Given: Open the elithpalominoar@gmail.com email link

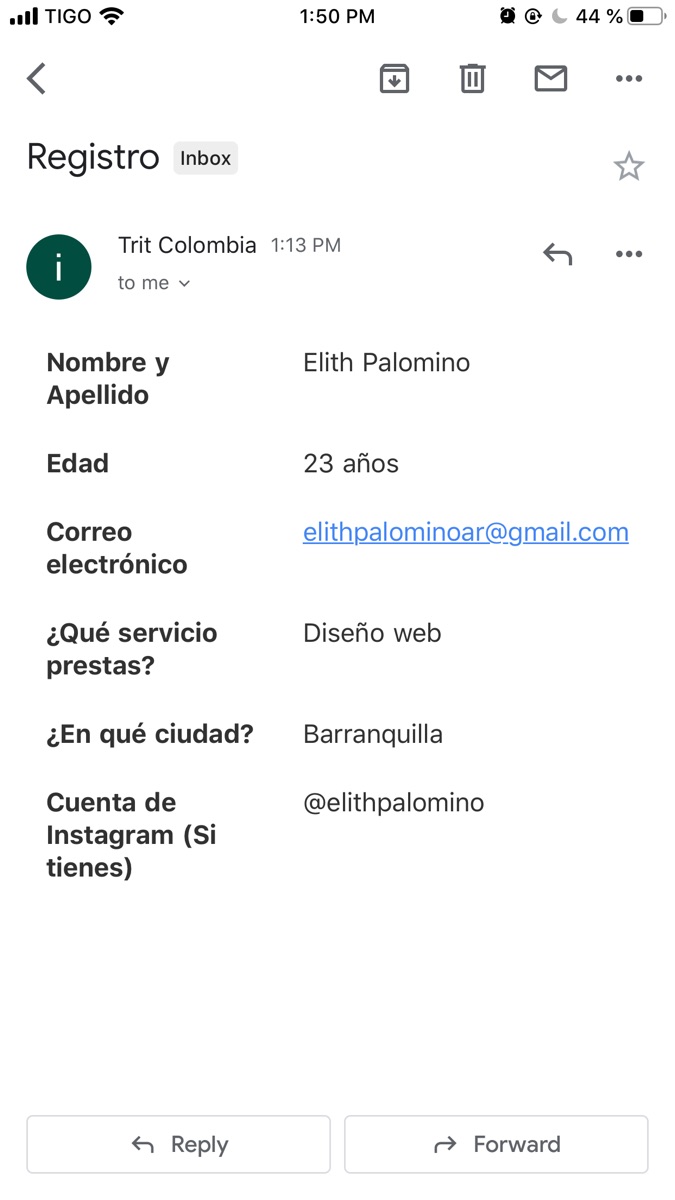Looking at the screenshot, I should [x=466, y=532].
